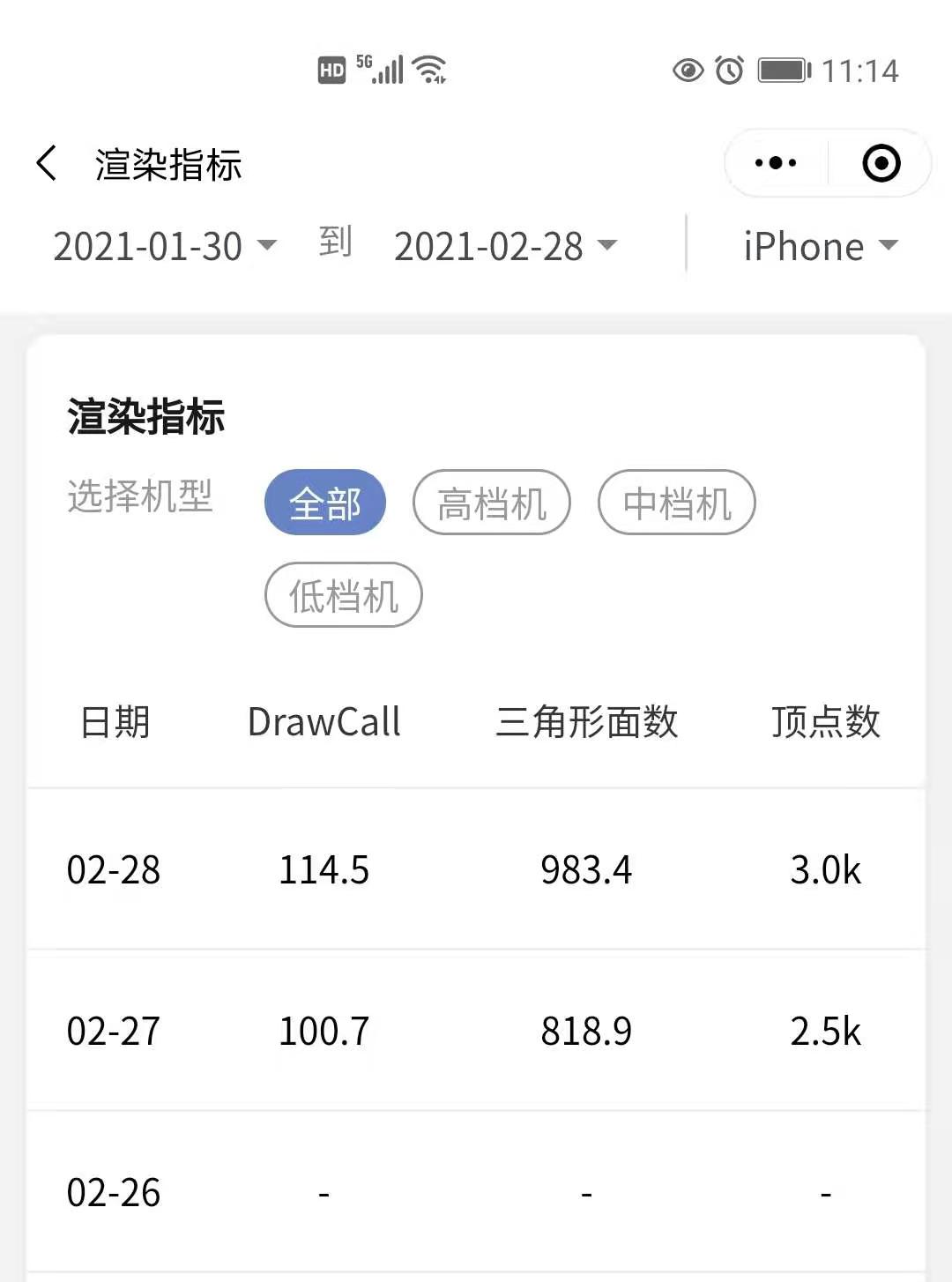Viewport: 952px width, 1282px height.
Task: Close the mini program via circle button
Action: tap(881, 163)
